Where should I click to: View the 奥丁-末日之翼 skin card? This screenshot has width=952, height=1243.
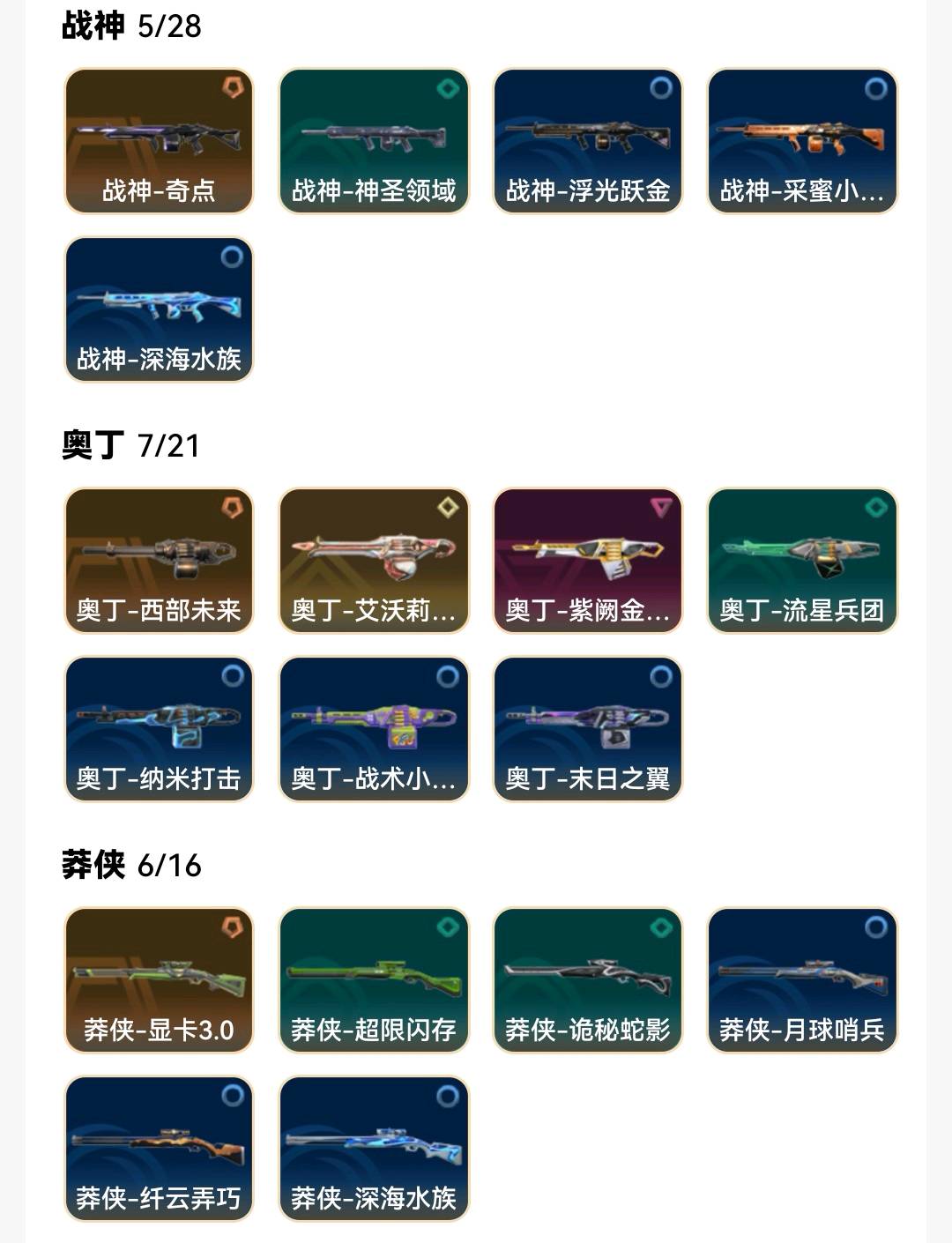[x=588, y=729]
